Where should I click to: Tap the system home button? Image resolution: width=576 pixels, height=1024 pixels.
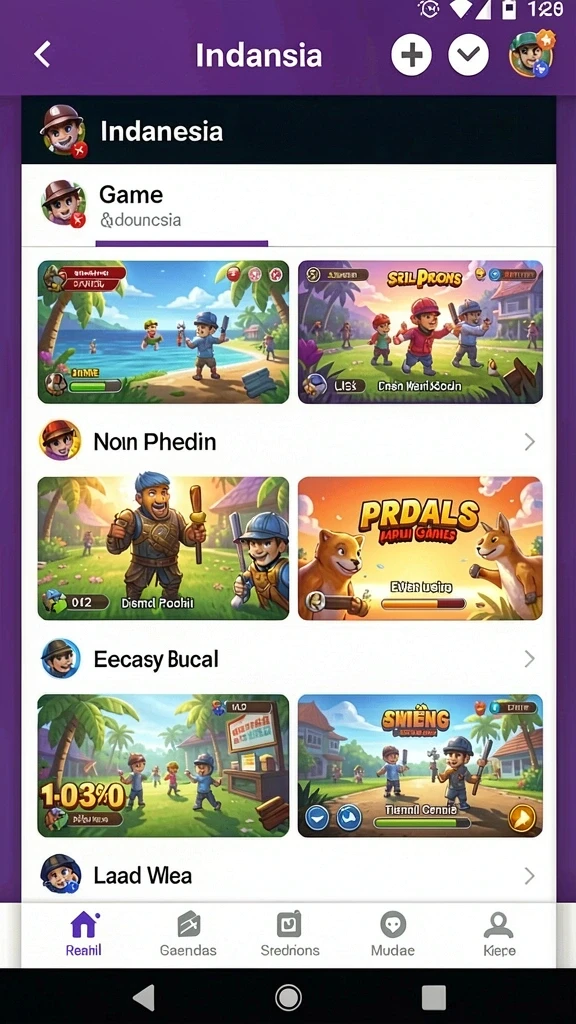coord(288,997)
